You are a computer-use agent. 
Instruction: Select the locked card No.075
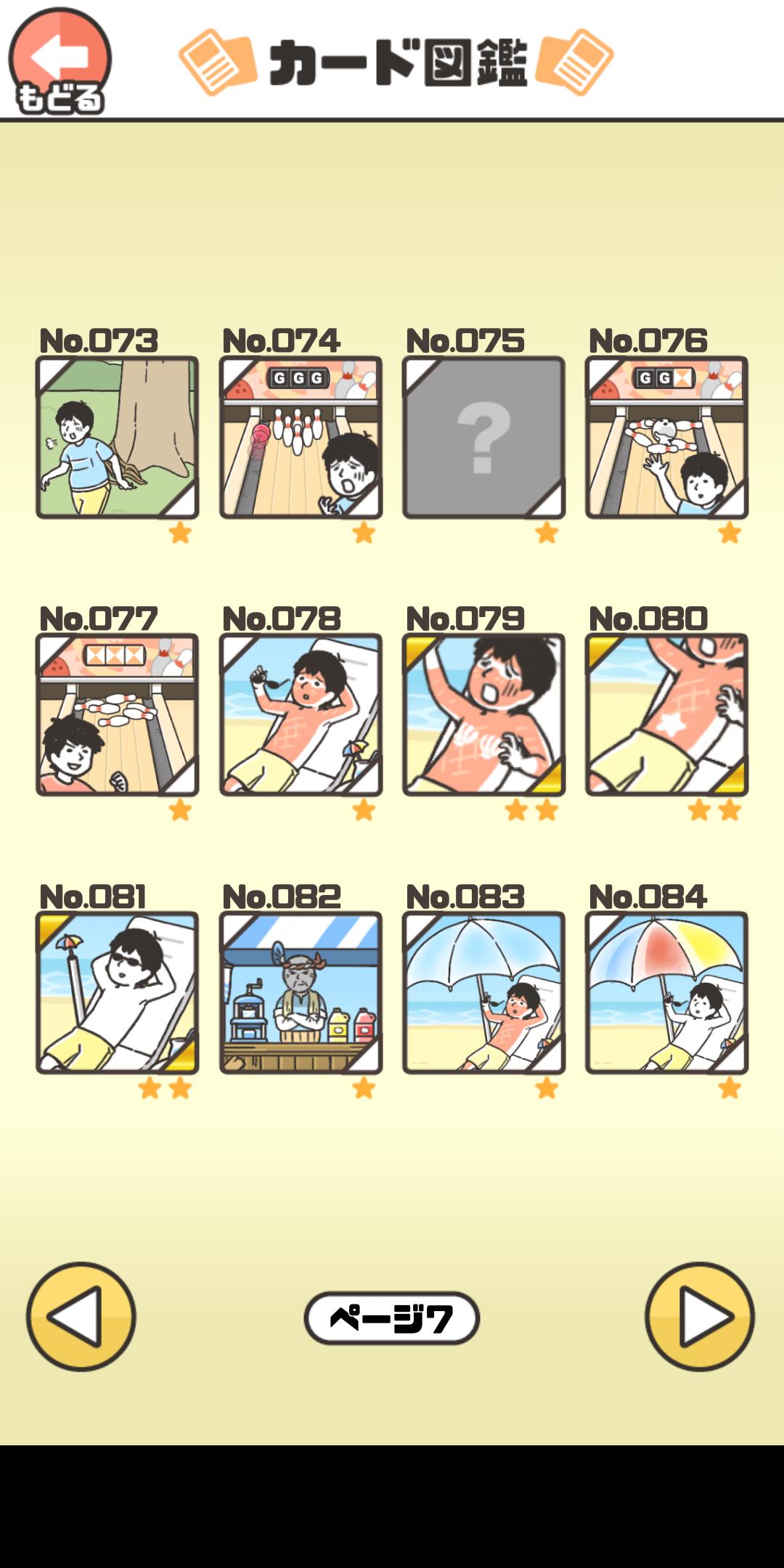(483, 437)
